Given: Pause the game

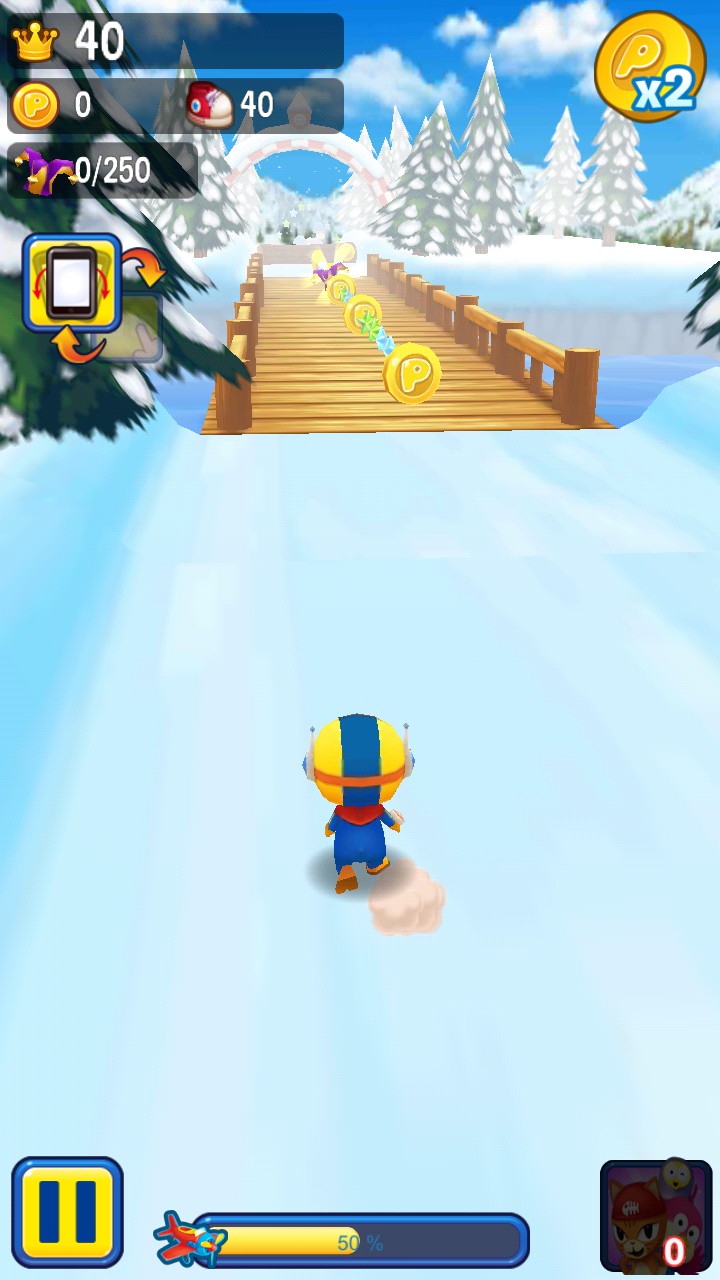Looking at the screenshot, I should (x=67, y=1211).
